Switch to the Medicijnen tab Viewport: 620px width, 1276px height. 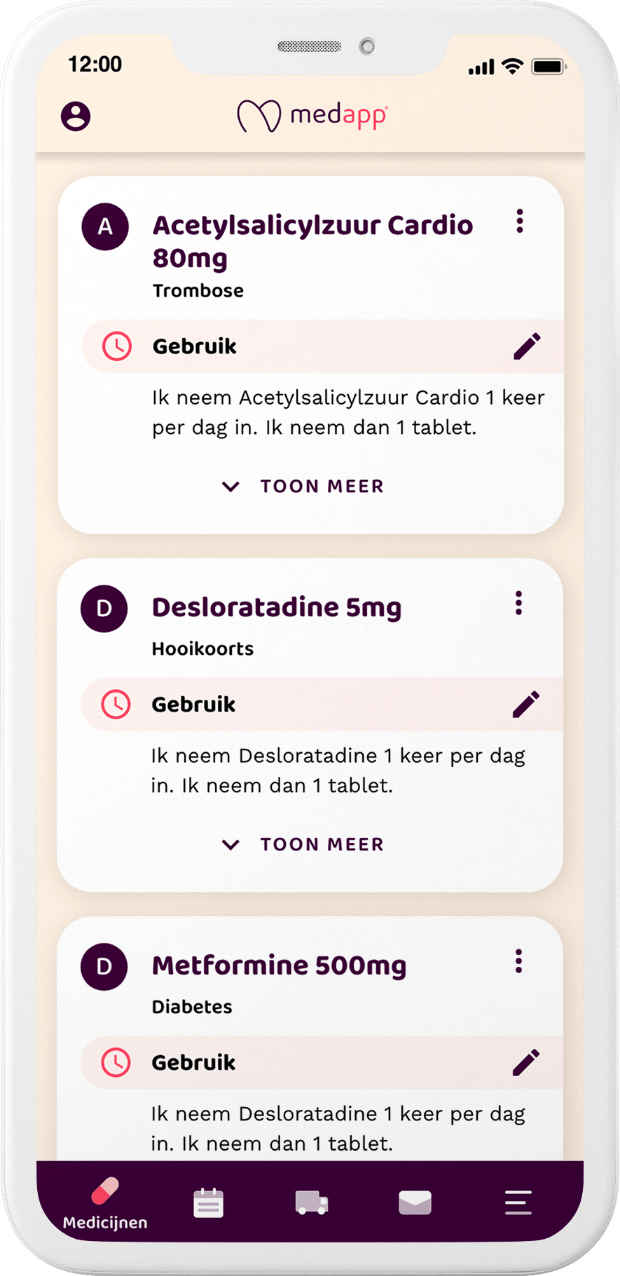(105, 1204)
